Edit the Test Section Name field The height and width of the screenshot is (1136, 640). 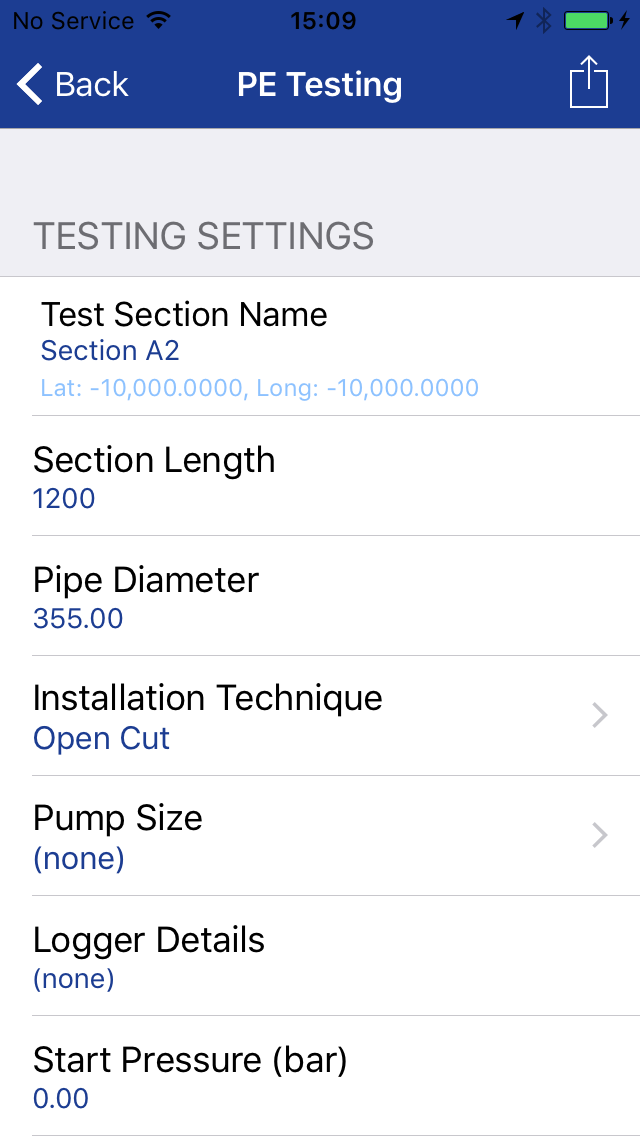(x=320, y=346)
